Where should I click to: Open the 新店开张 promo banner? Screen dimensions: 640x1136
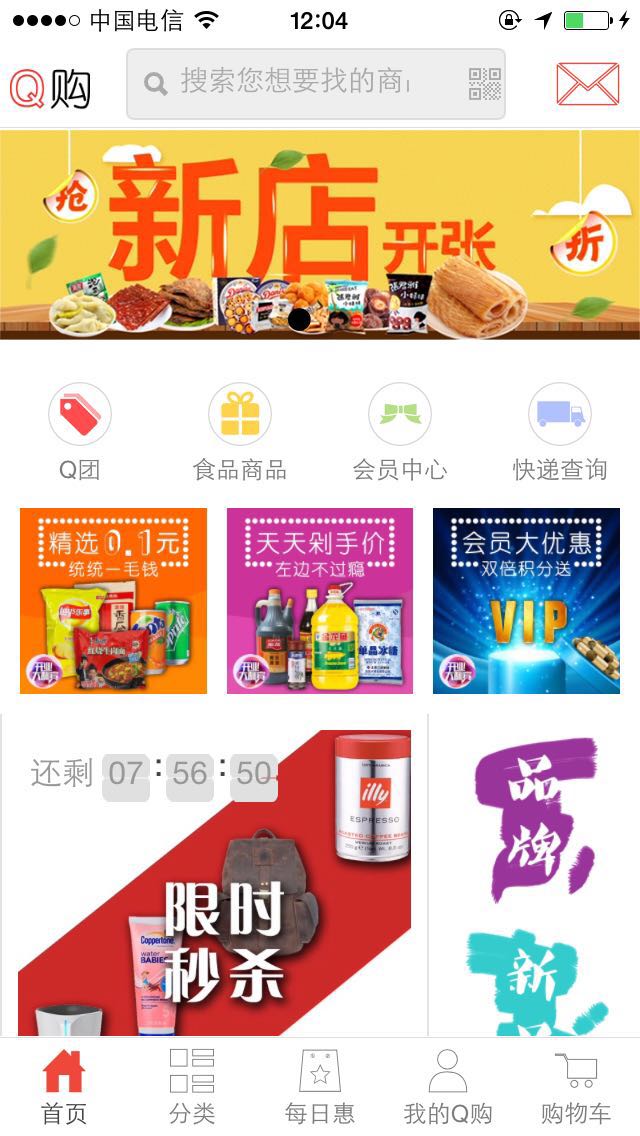320,235
